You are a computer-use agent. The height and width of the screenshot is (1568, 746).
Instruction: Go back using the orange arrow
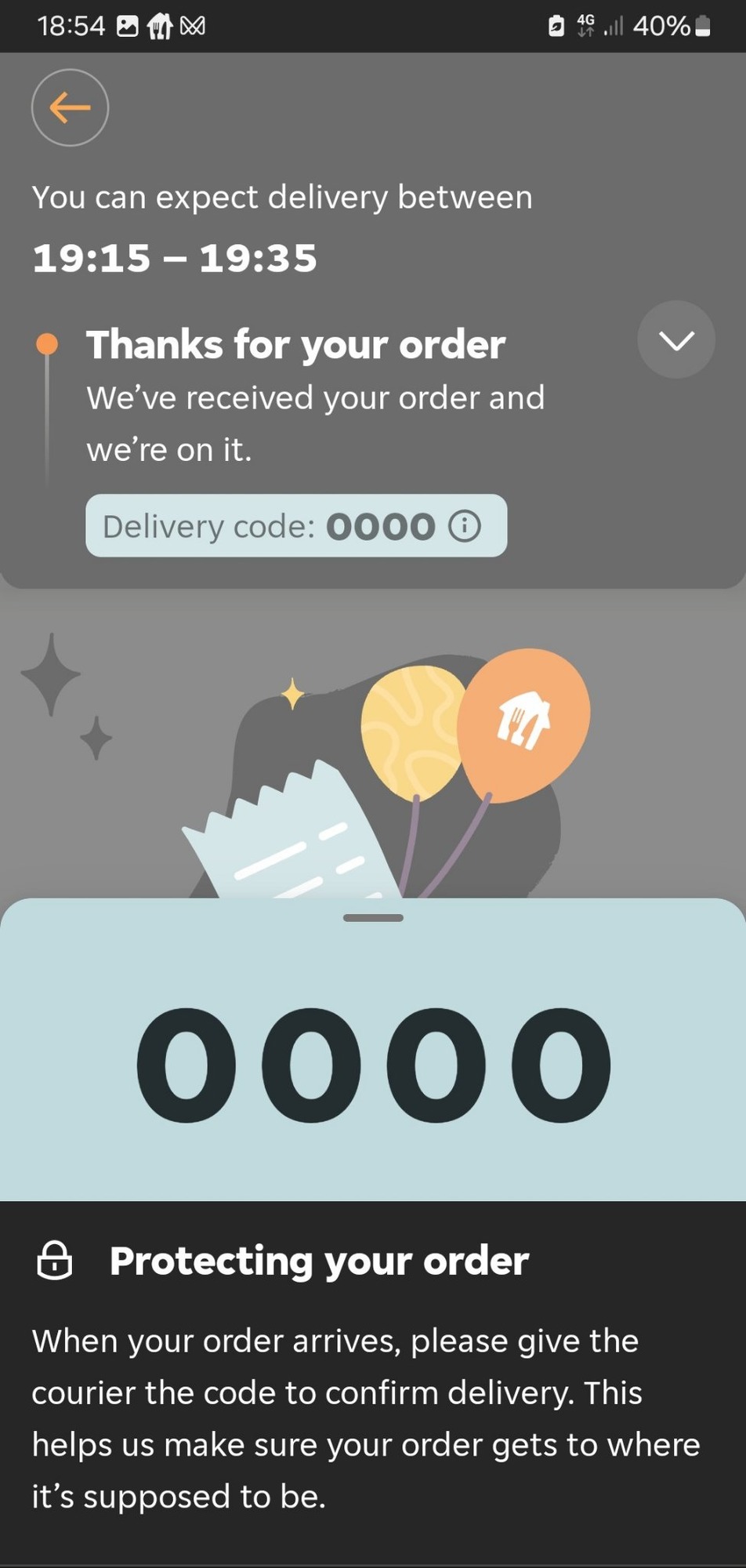pyautogui.click(x=70, y=107)
